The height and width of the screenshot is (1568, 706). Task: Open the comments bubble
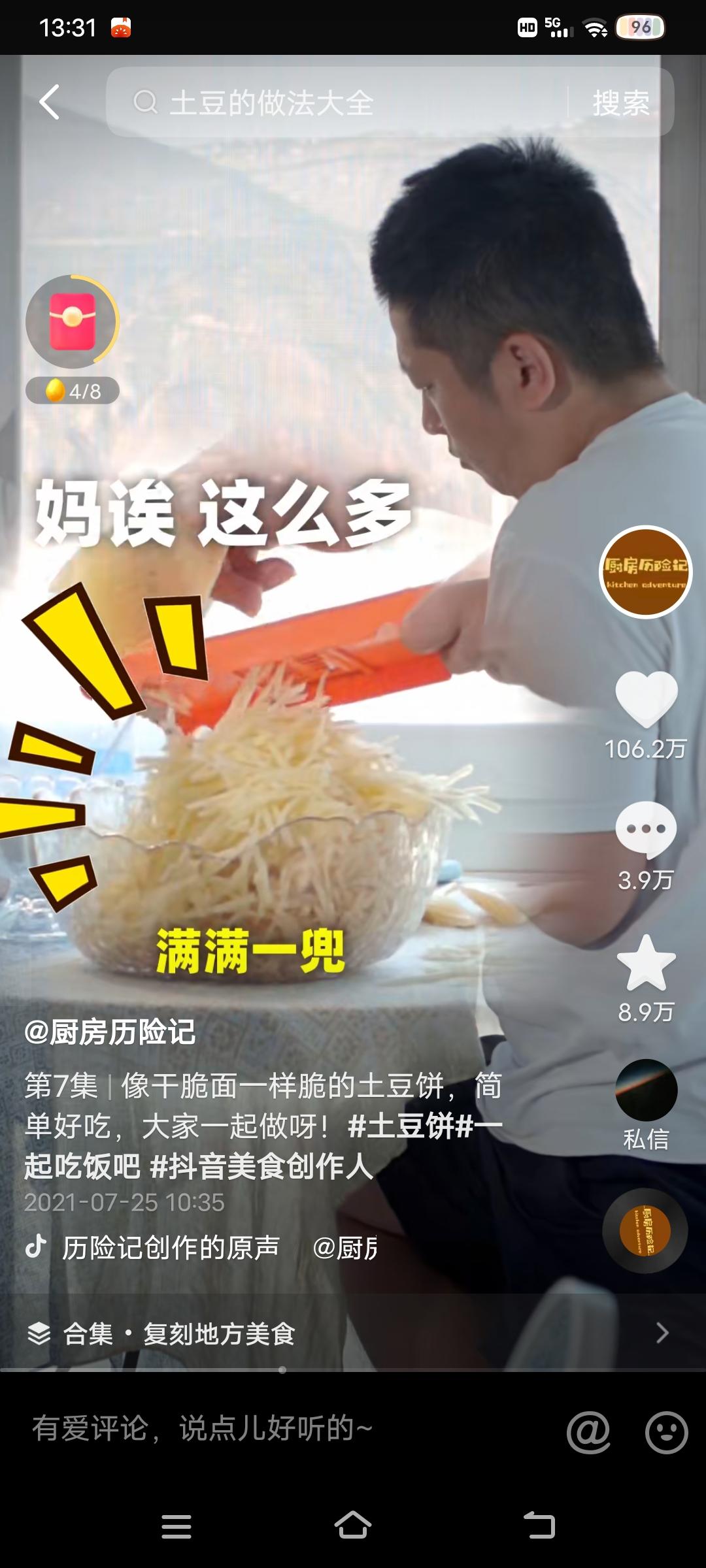tap(646, 830)
